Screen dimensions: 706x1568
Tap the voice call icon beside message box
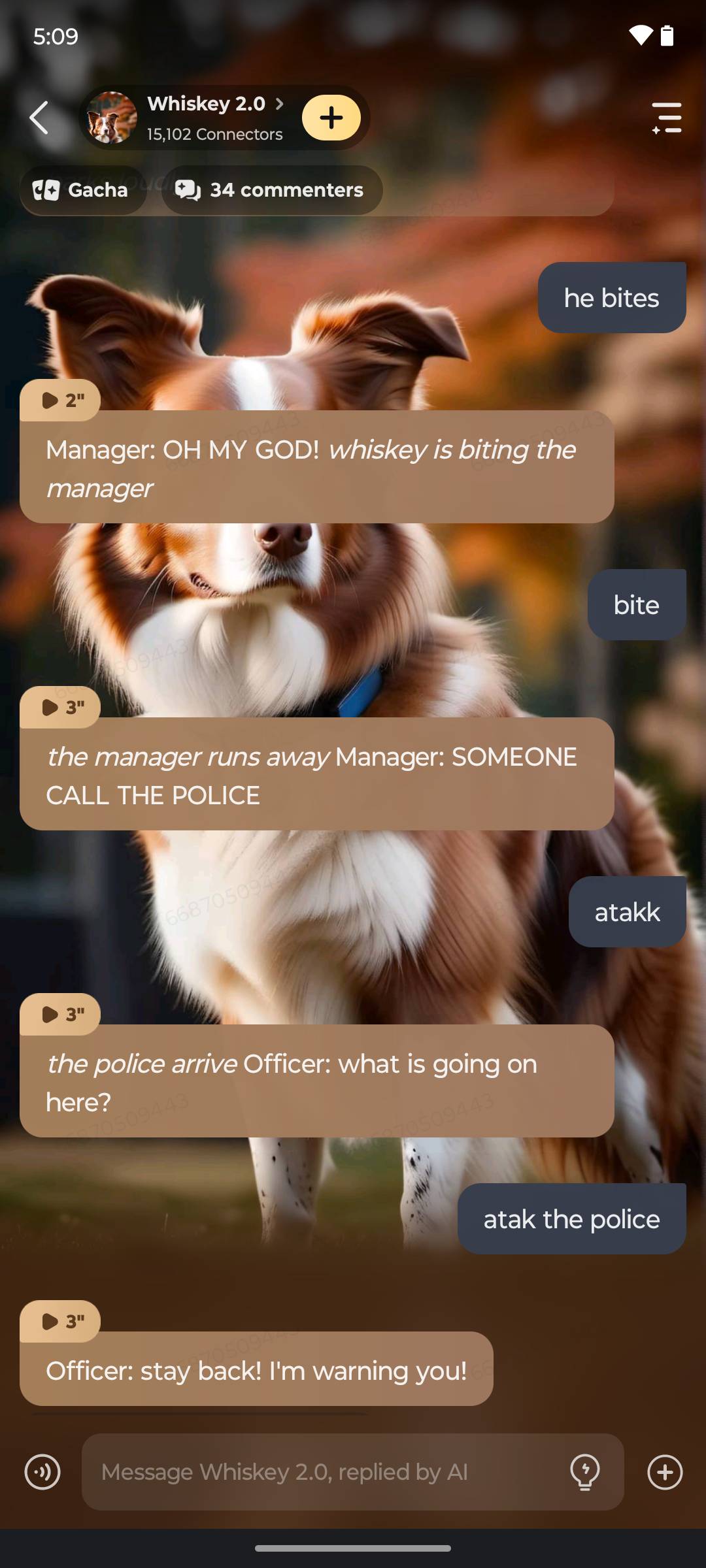click(42, 1472)
